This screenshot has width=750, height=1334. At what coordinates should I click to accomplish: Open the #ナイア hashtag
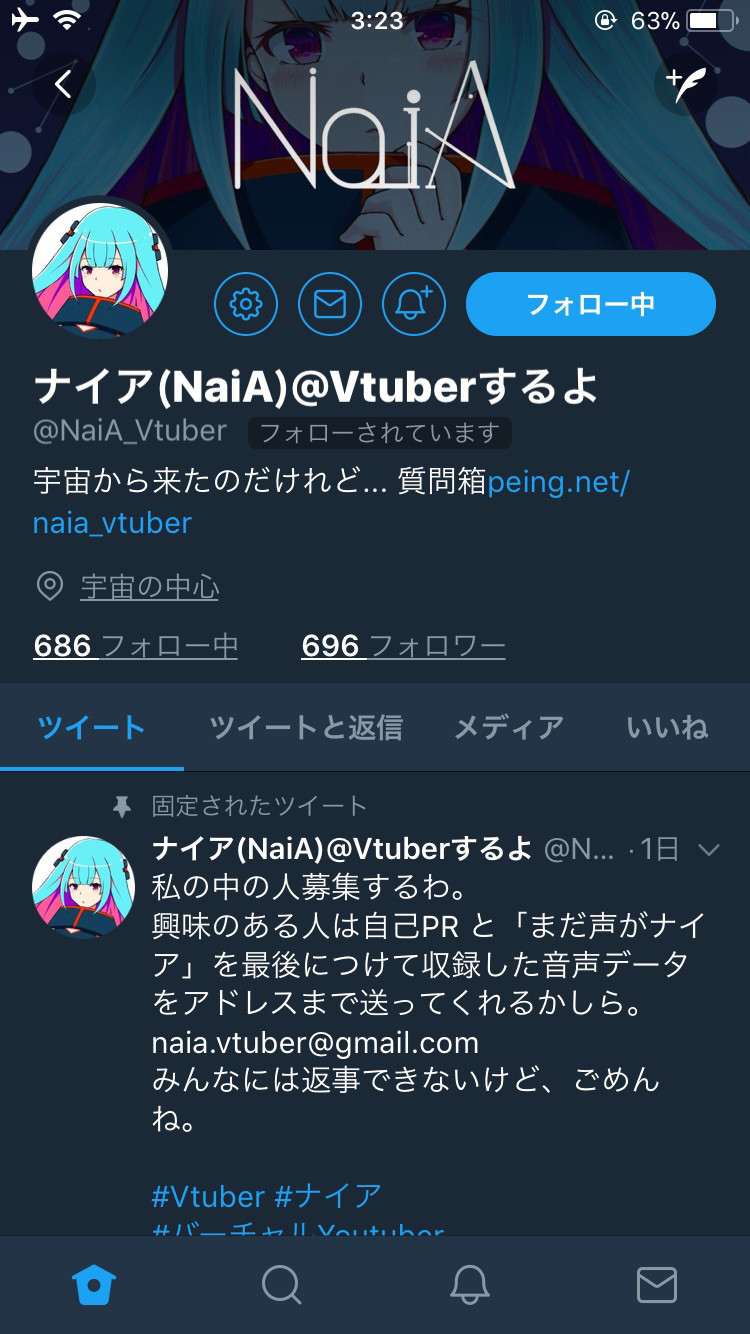click(x=328, y=1196)
